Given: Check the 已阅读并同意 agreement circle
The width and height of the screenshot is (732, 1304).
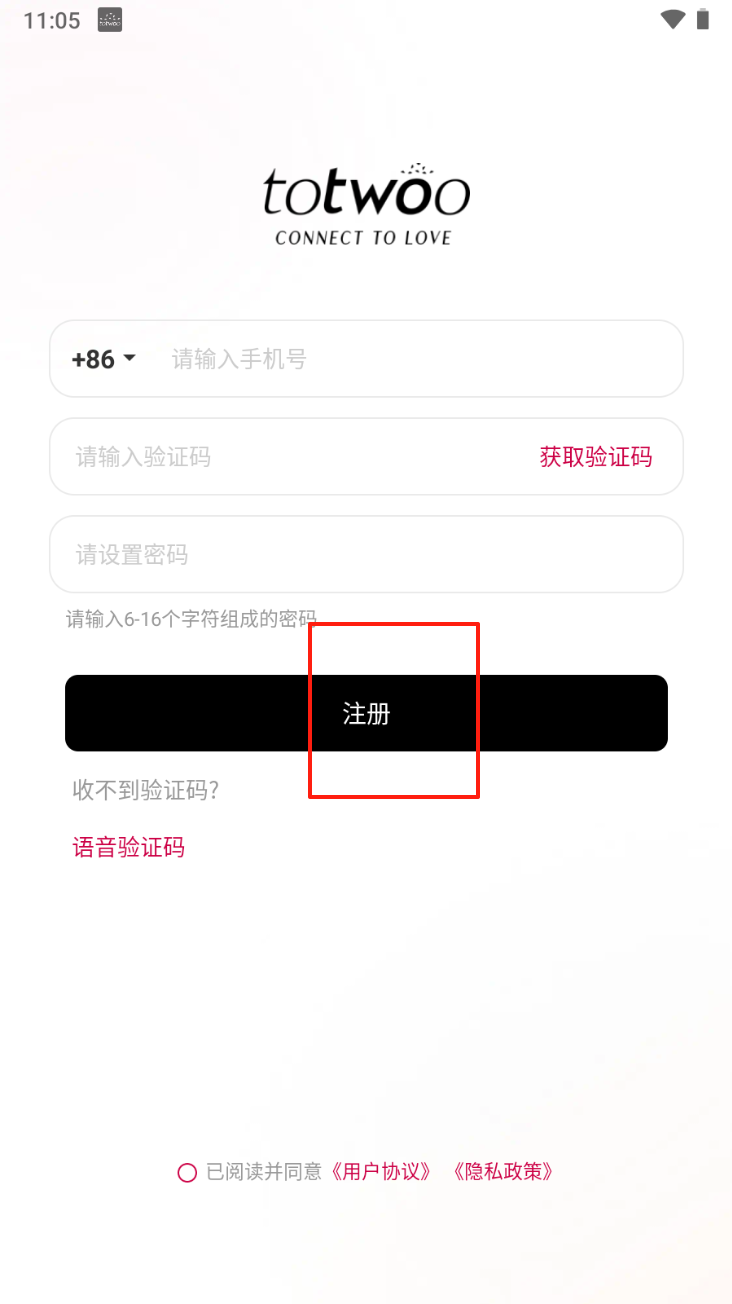Looking at the screenshot, I should 187,1173.
